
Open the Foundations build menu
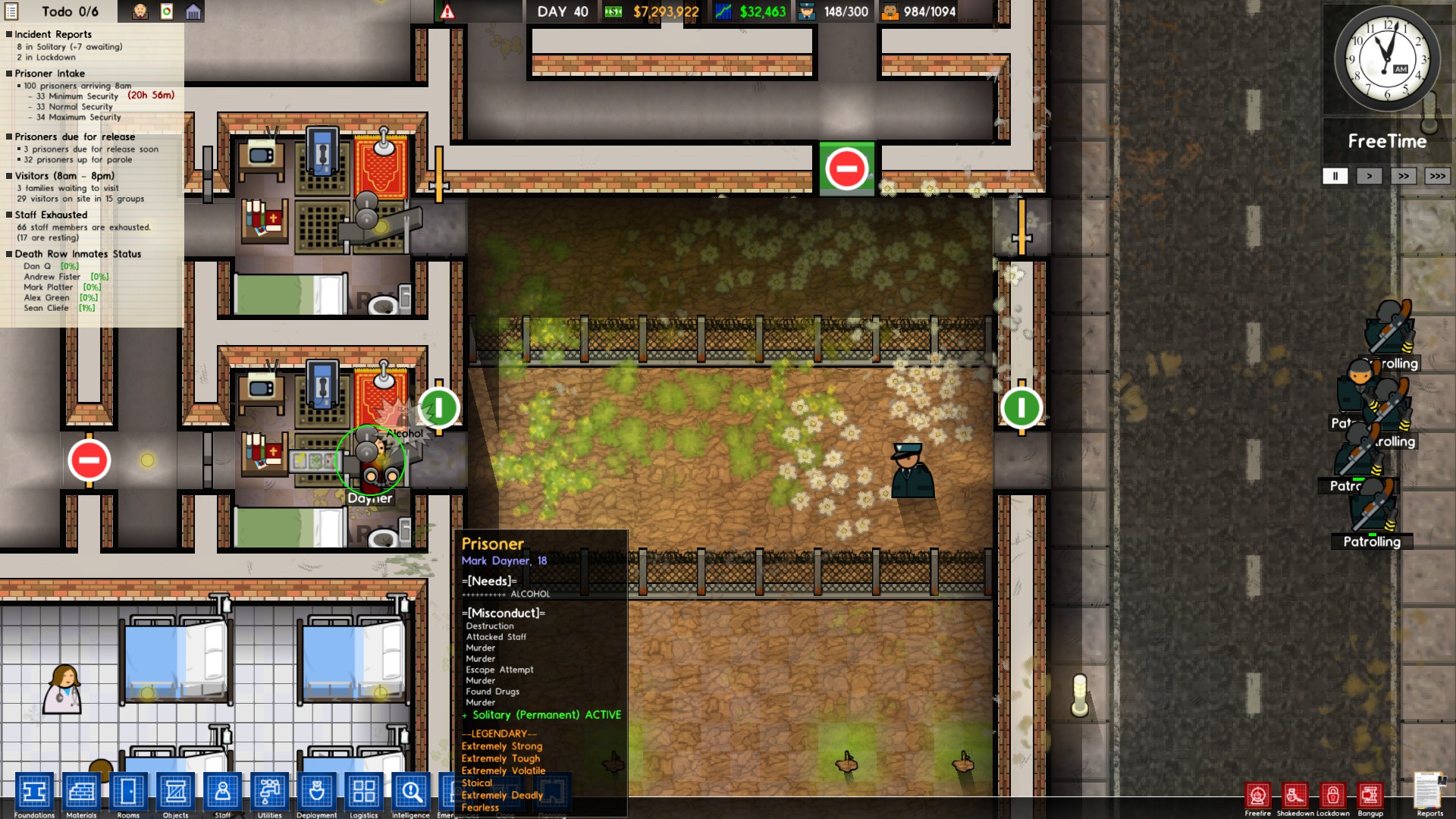click(34, 793)
